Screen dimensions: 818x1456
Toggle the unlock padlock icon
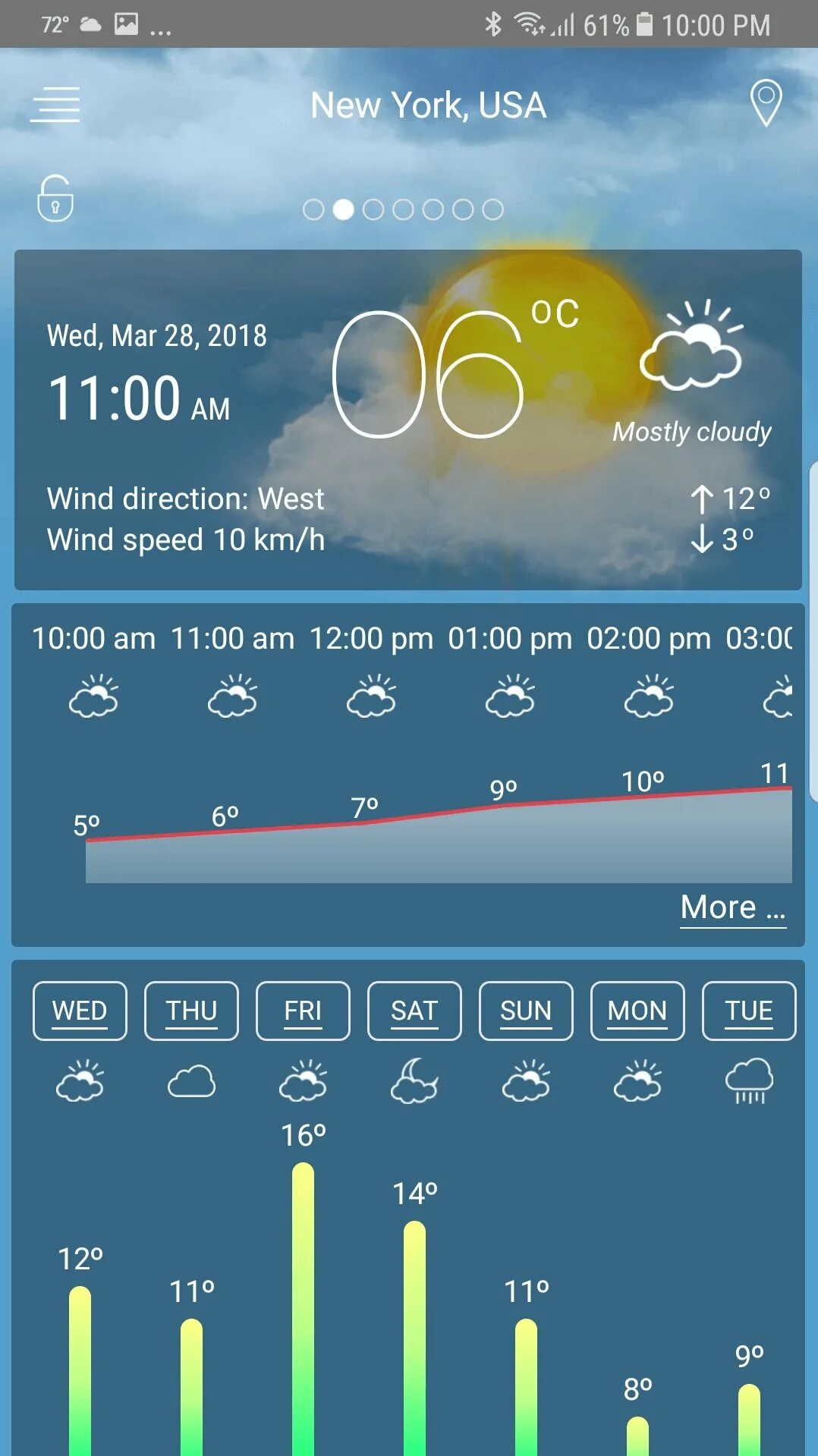tap(55, 198)
